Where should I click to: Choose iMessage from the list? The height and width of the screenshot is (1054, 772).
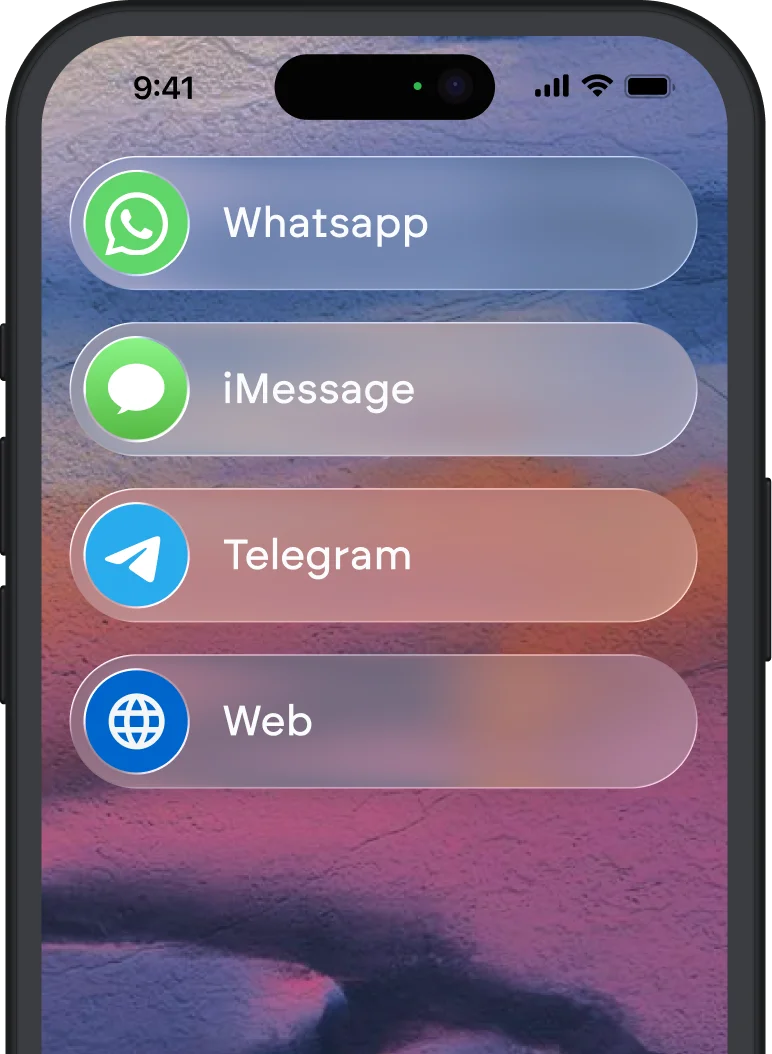click(384, 389)
